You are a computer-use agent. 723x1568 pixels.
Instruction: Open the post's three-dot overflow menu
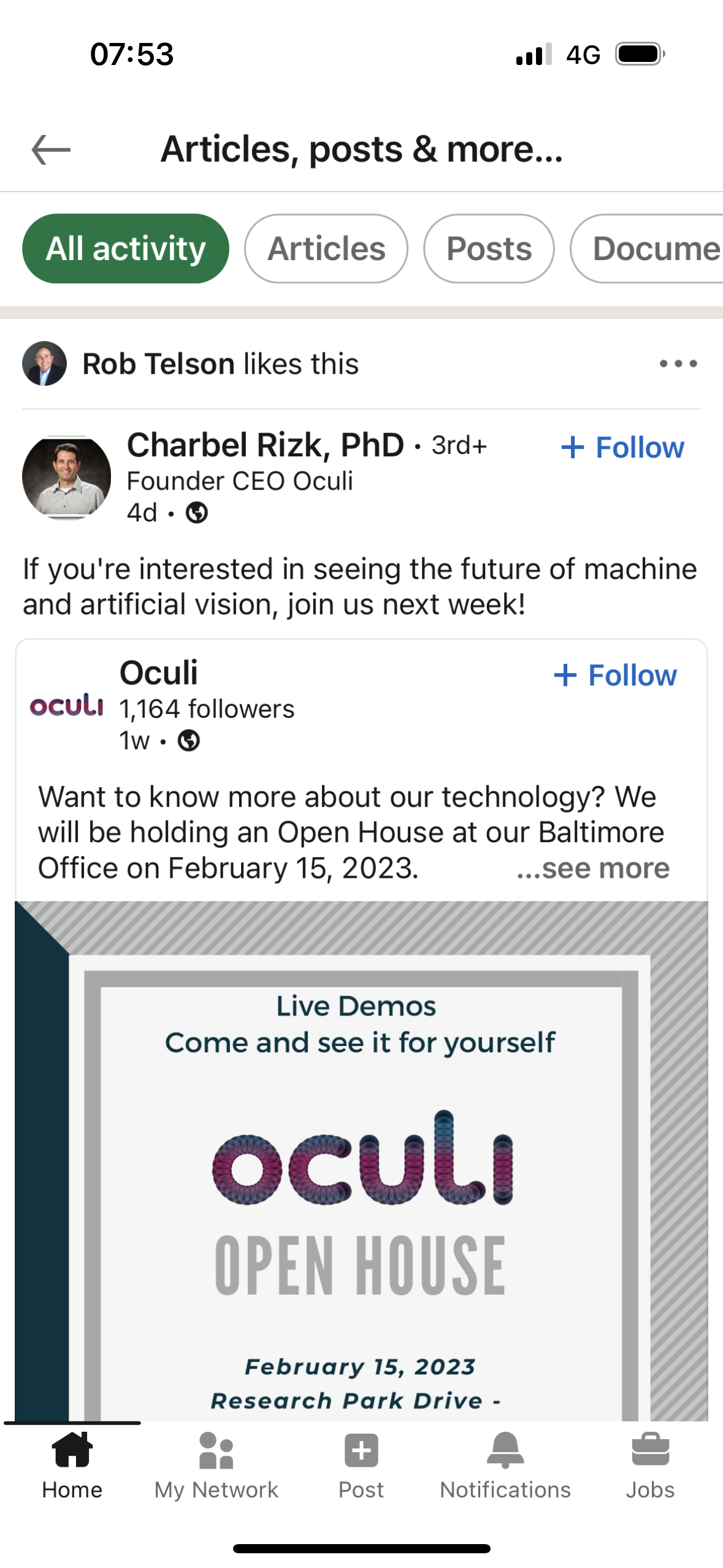[x=678, y=363]
